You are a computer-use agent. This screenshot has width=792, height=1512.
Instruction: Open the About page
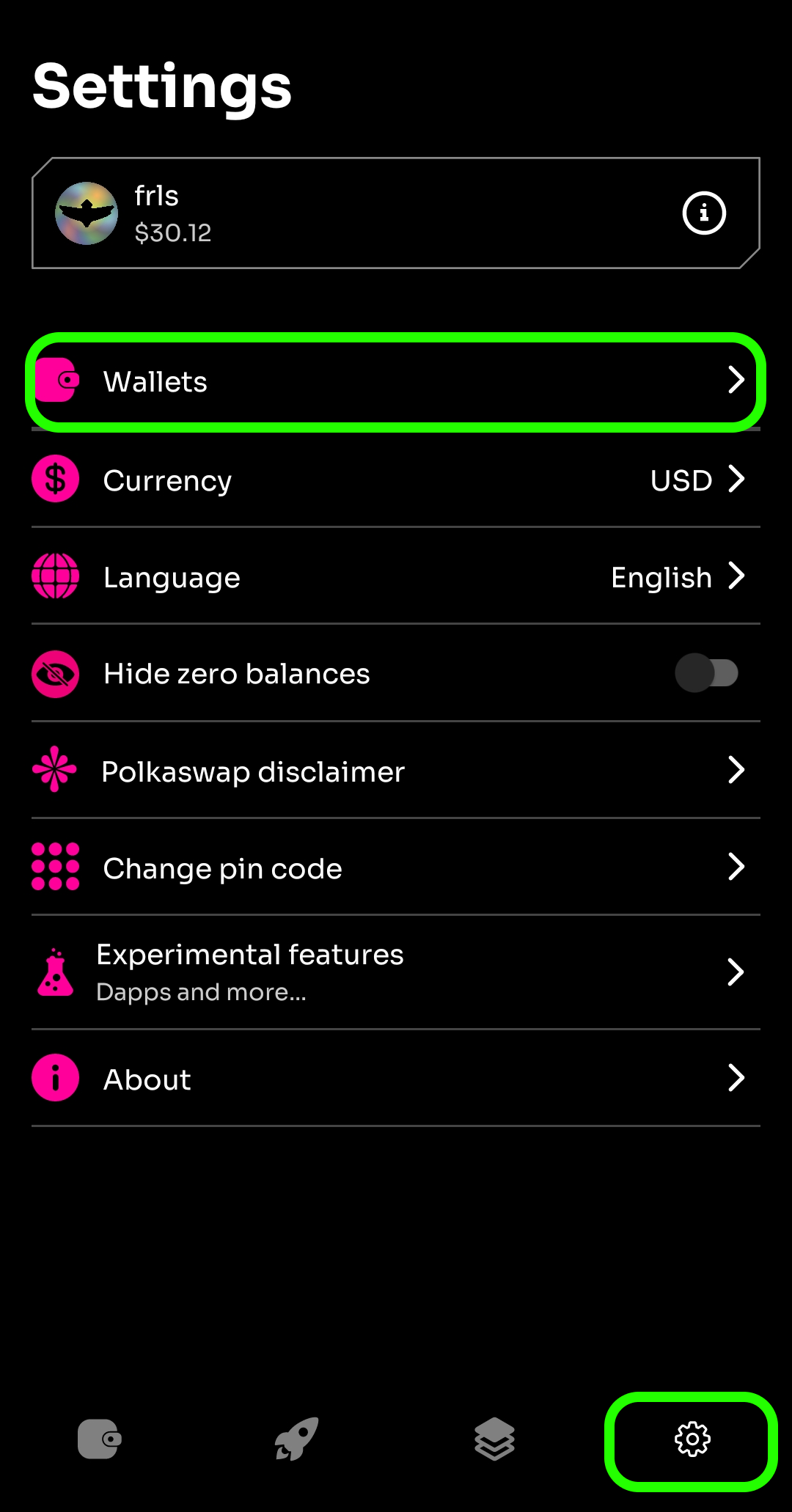click(396, 1079)
